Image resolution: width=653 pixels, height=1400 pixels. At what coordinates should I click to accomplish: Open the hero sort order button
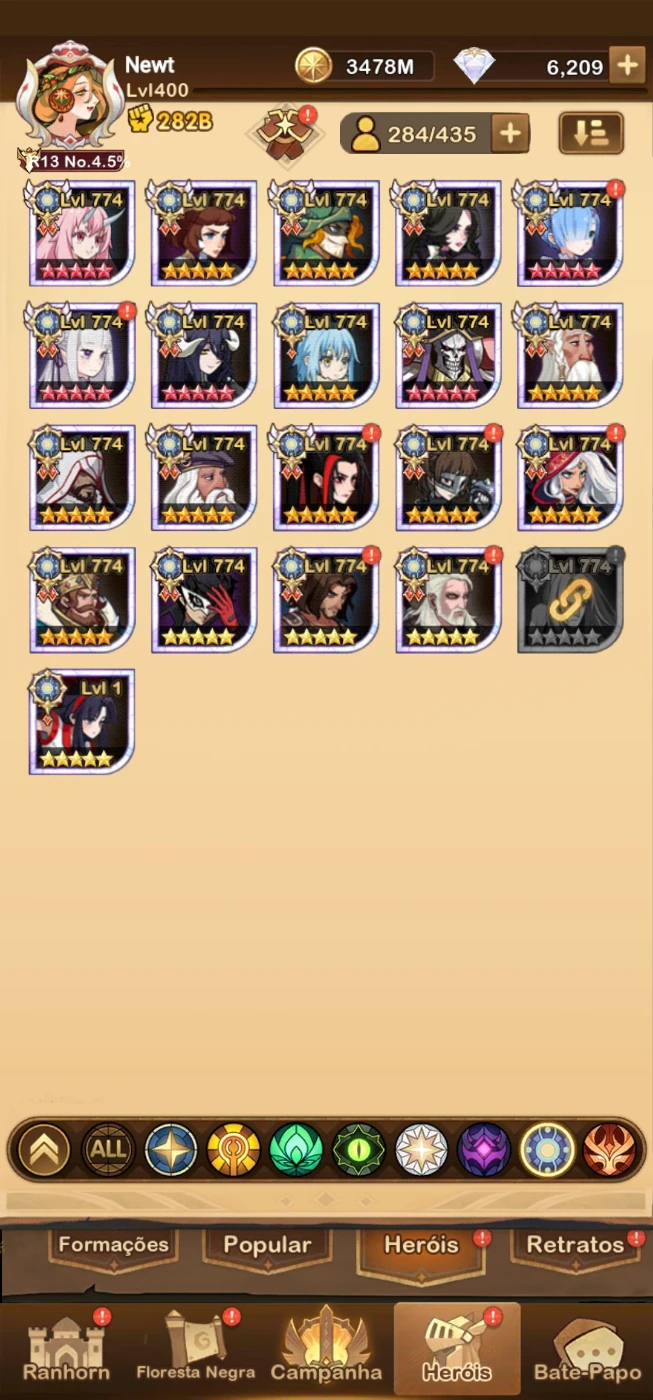(x=591, y=133)
